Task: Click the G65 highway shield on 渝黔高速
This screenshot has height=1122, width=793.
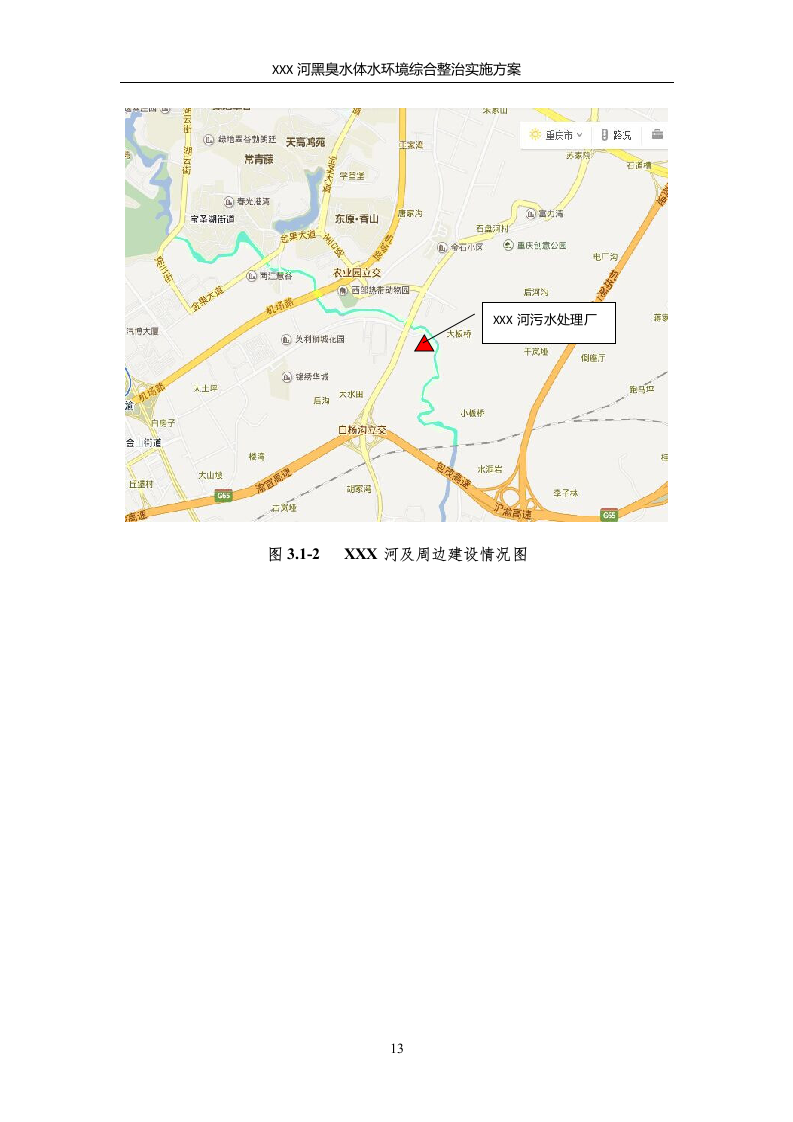Action: click(223, 495)
